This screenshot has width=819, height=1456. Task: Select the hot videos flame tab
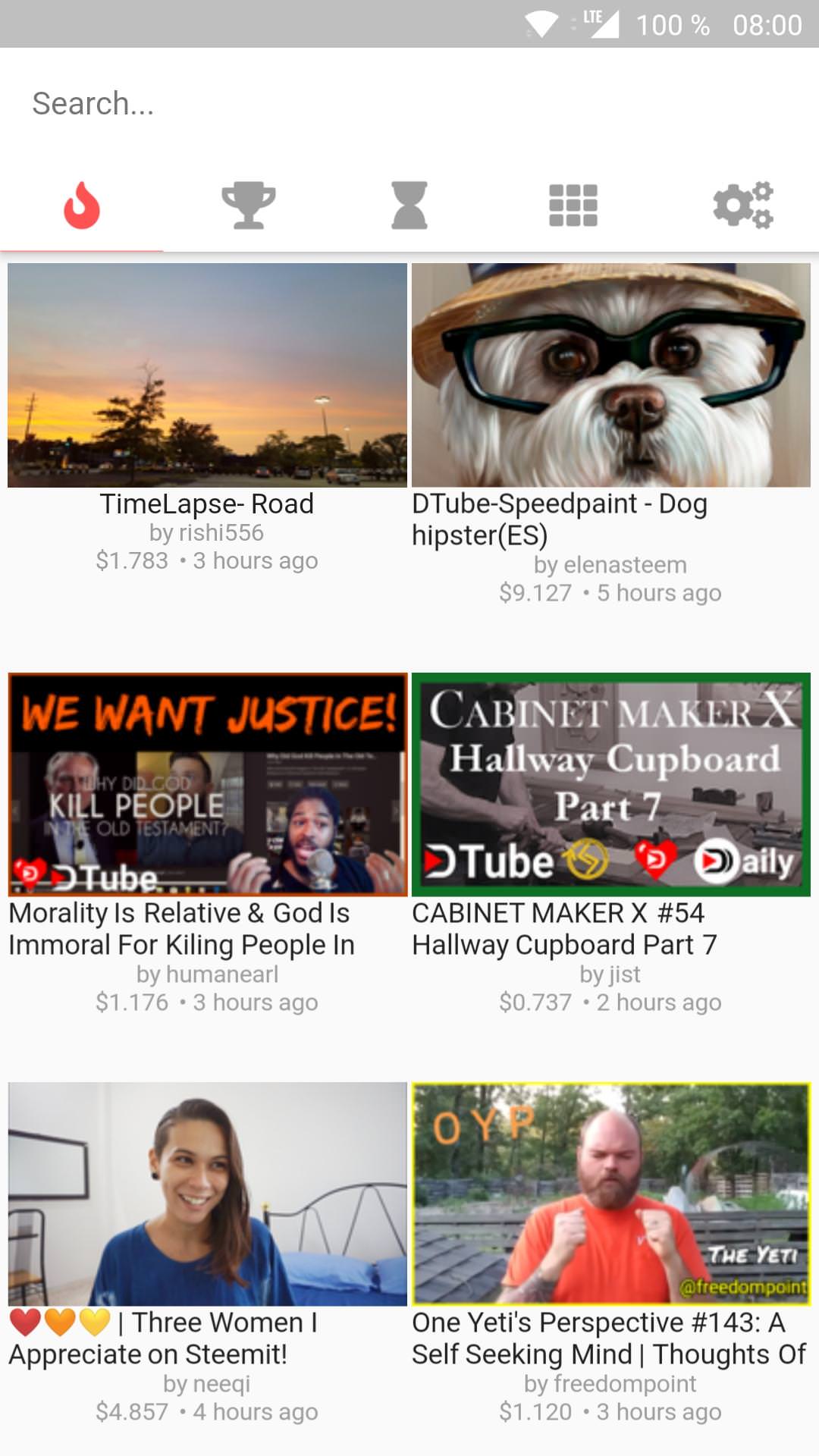click(82, 205)
